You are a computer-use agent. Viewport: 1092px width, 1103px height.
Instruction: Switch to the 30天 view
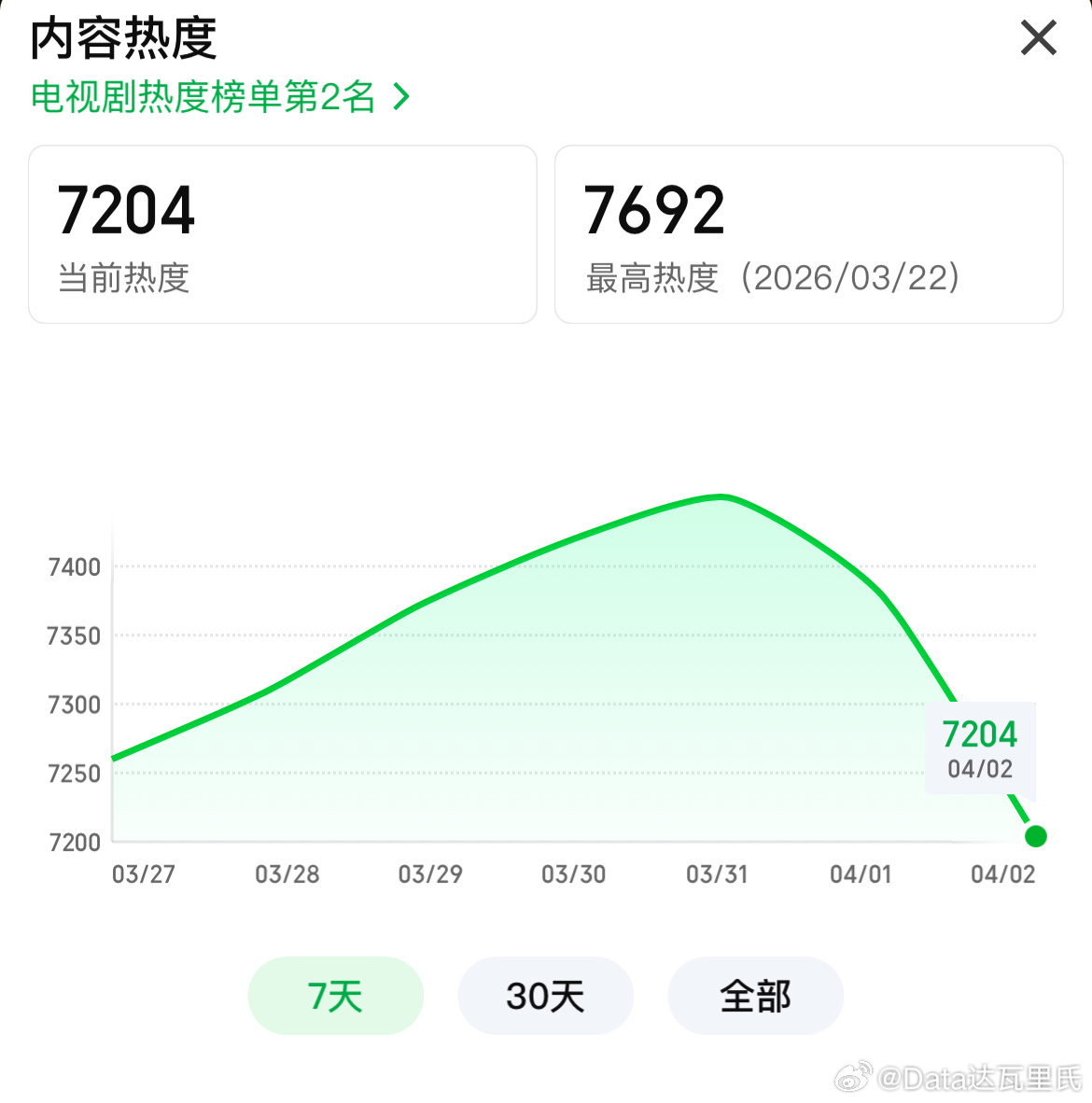click(545, 996)
